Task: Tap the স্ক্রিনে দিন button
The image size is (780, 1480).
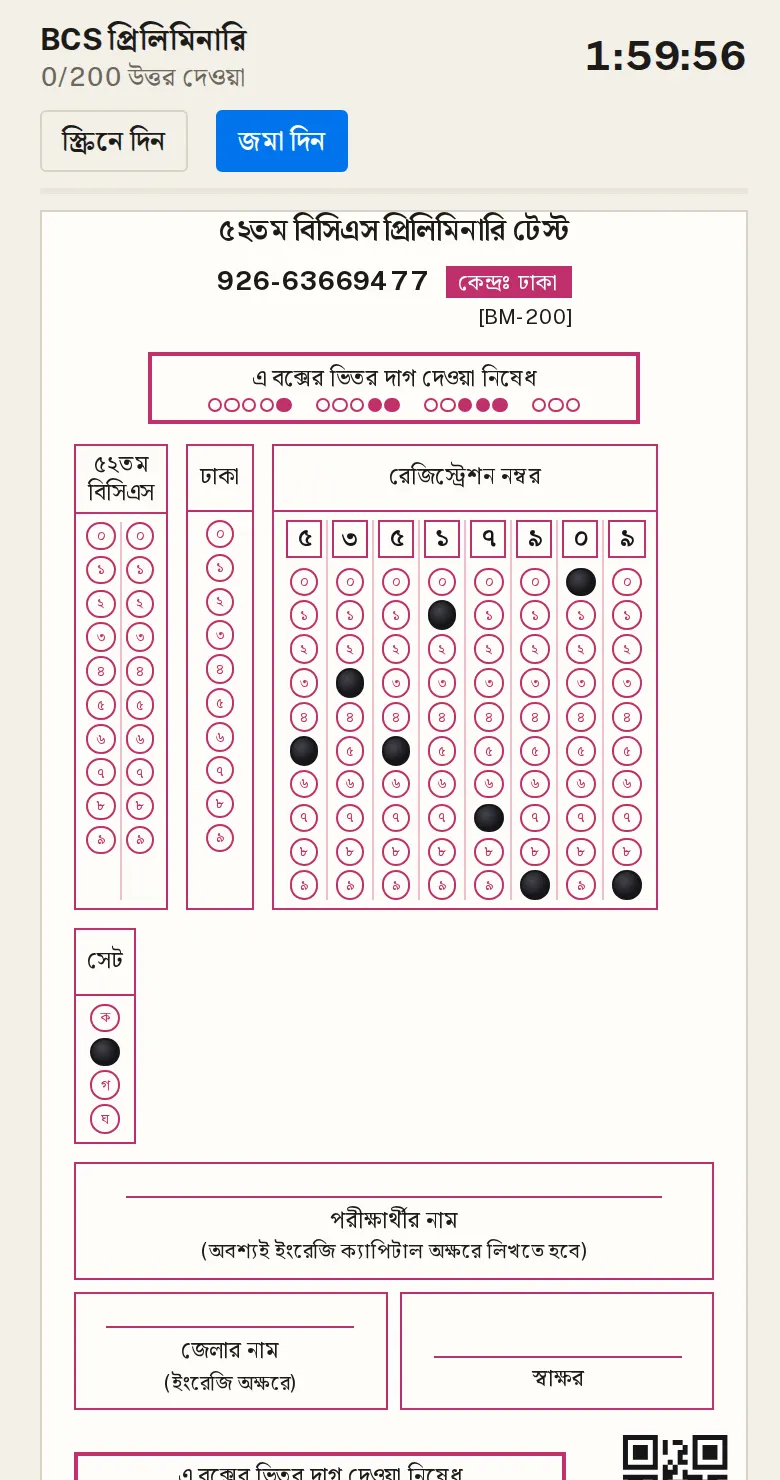Action: tap(114, 141)
